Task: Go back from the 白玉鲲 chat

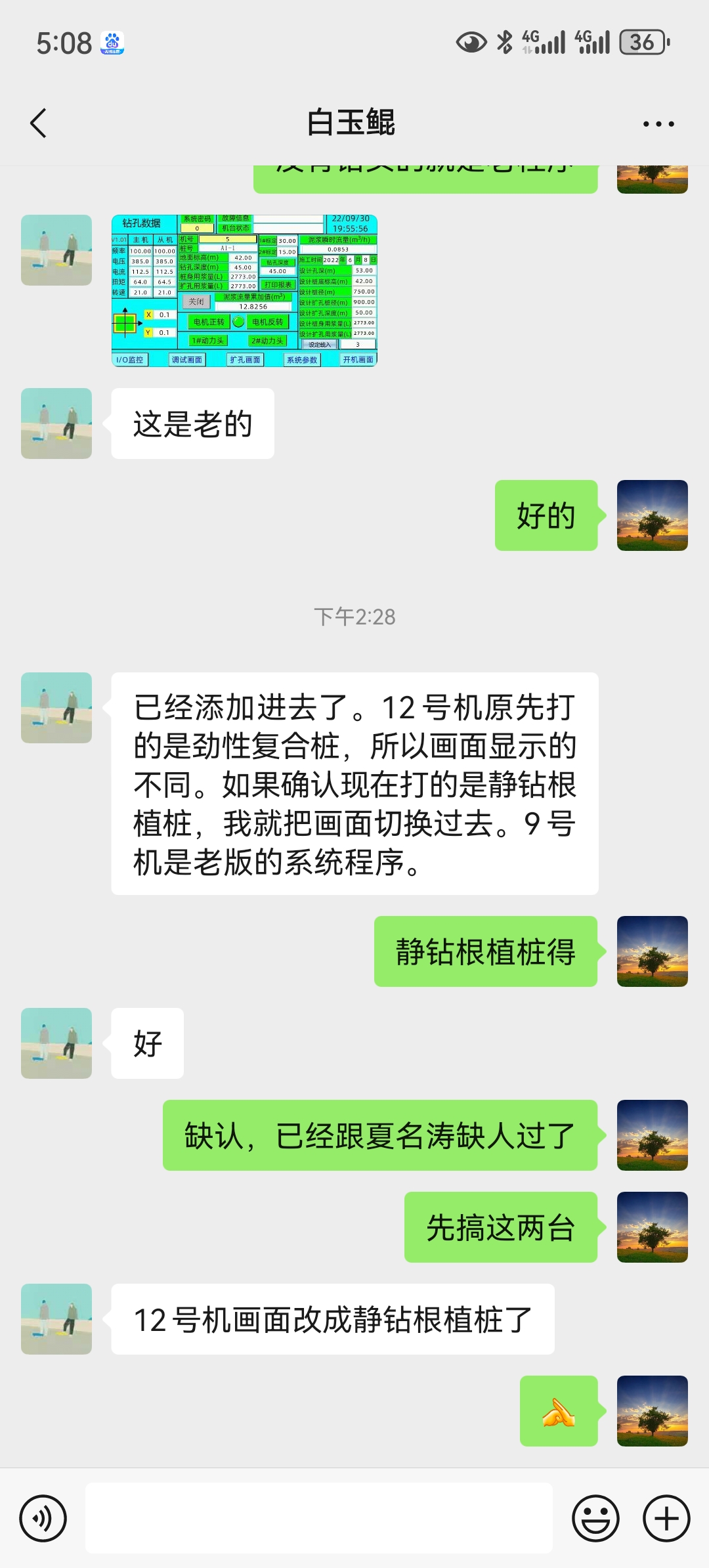Action: pyautogui.click(x=39, y=123)
